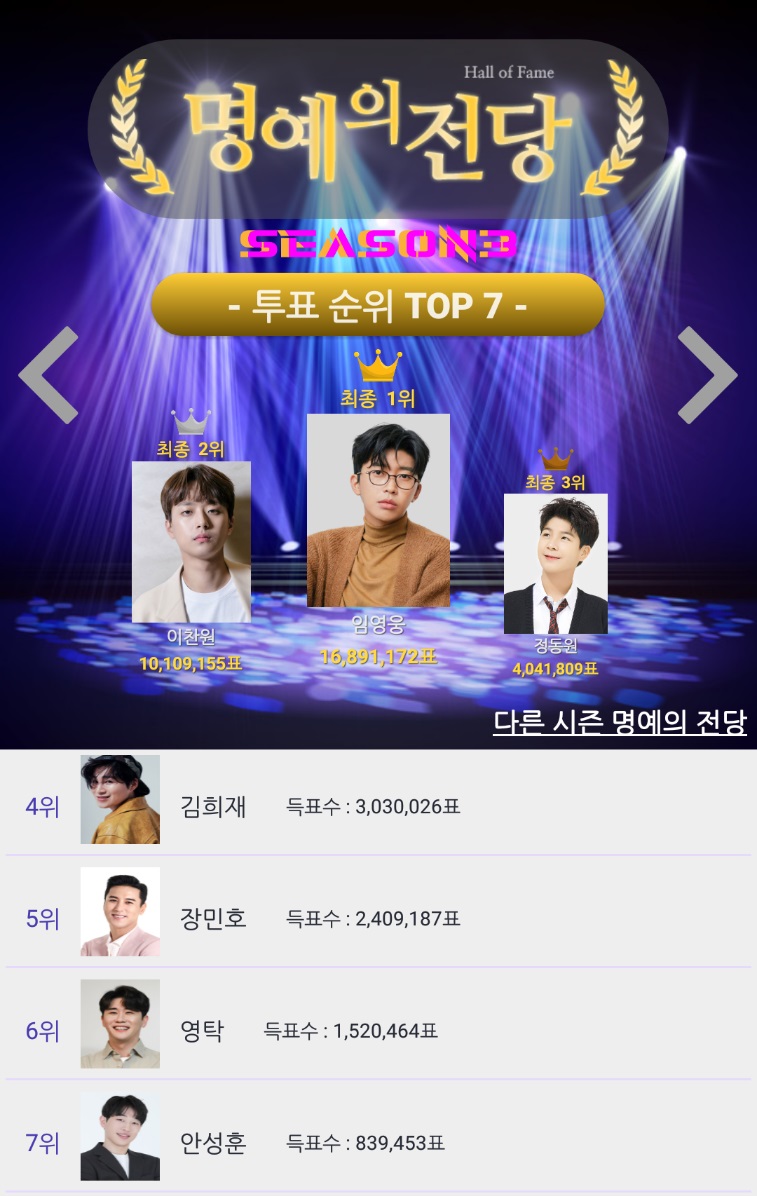757x1196 pixels.
Task: Go to the next season with right arrow
Action: (707, 375)
